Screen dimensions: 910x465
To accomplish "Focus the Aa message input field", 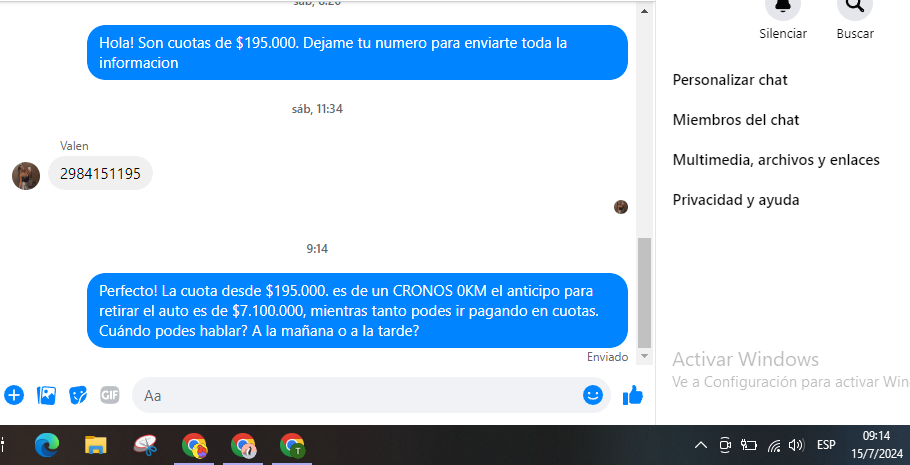I will 355,395.
